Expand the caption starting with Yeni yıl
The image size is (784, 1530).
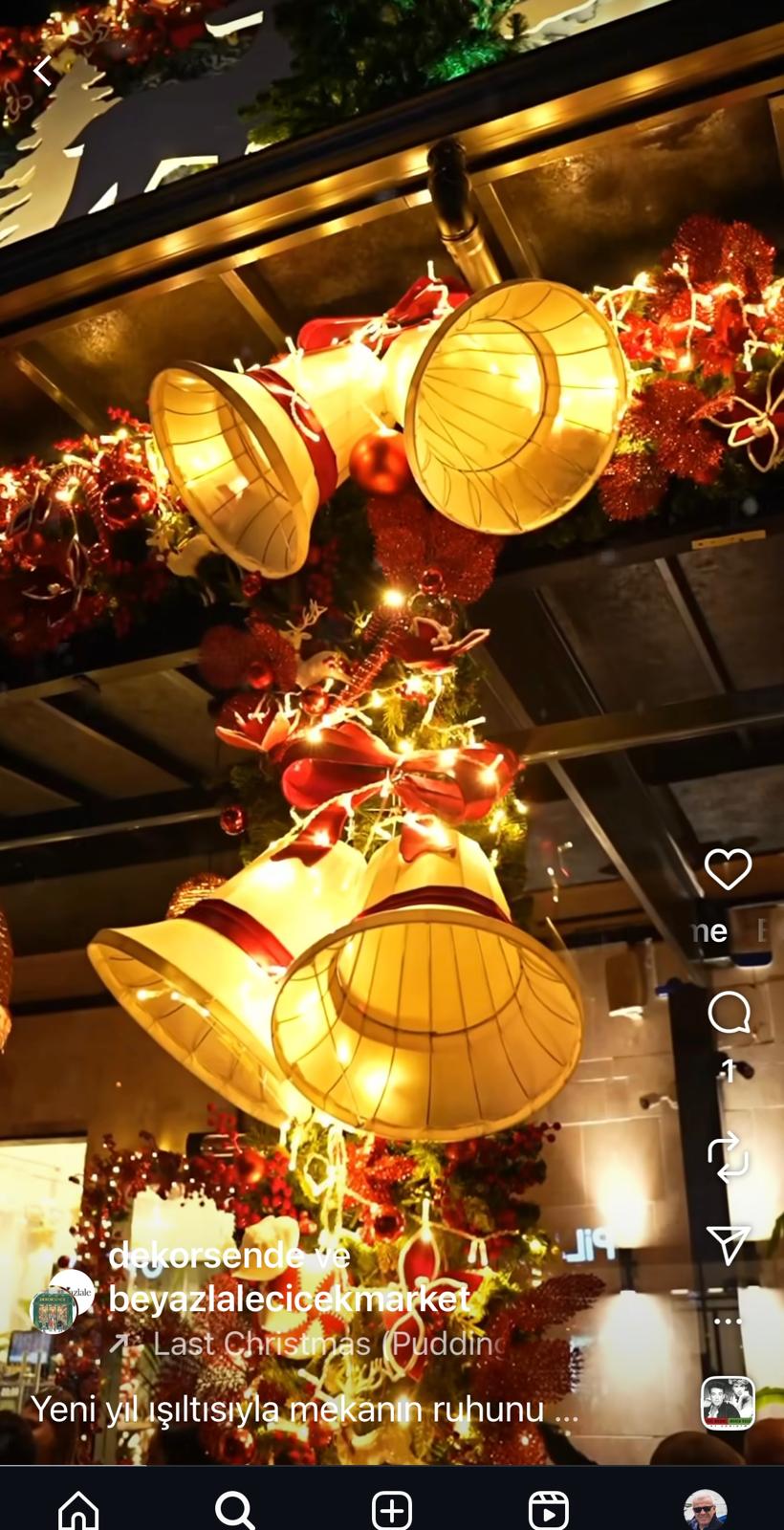[x=304, y=1409]
